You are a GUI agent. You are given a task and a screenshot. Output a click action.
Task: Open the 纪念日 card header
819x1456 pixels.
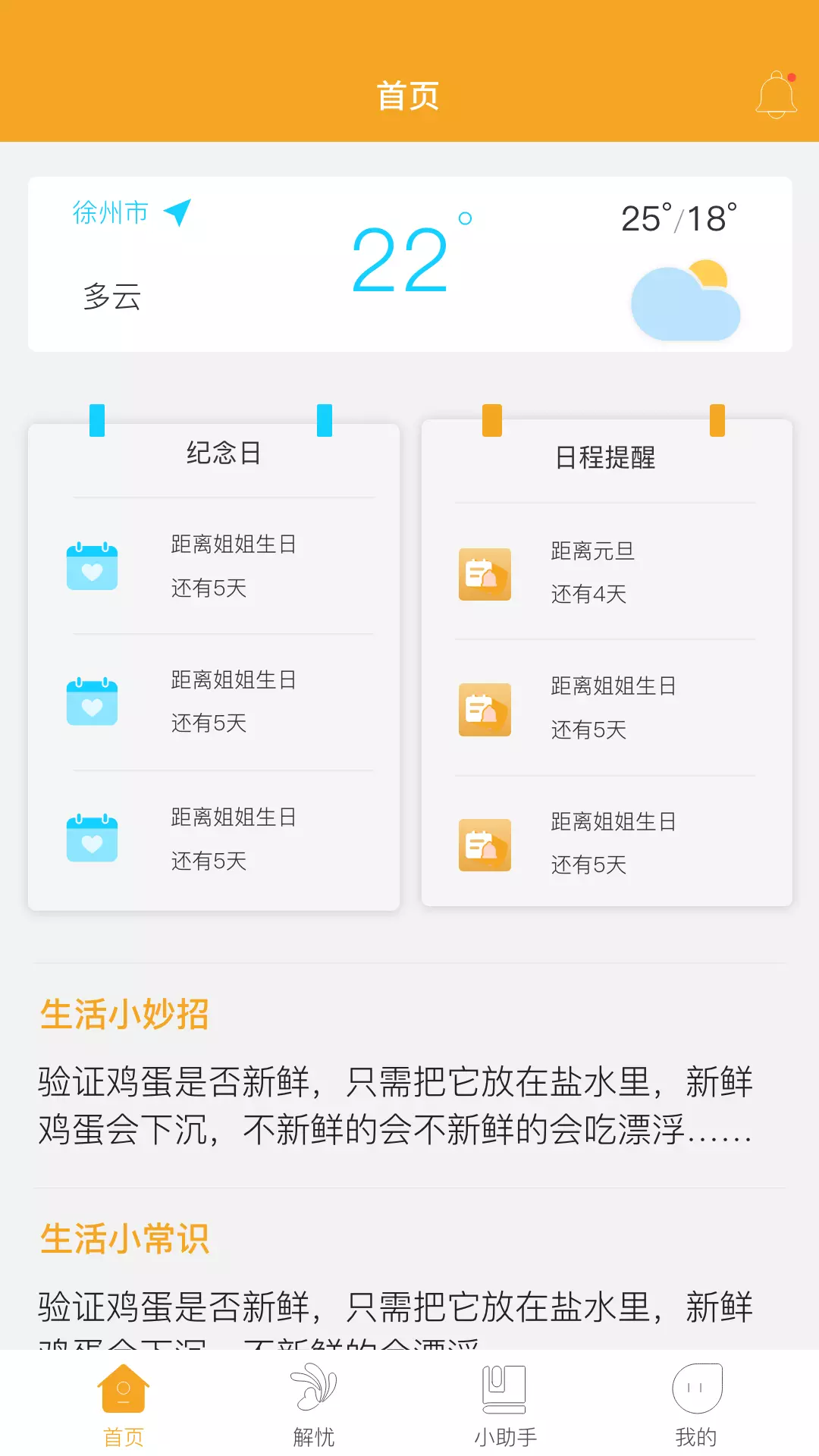pyautogui.click(x=224, y=453)
